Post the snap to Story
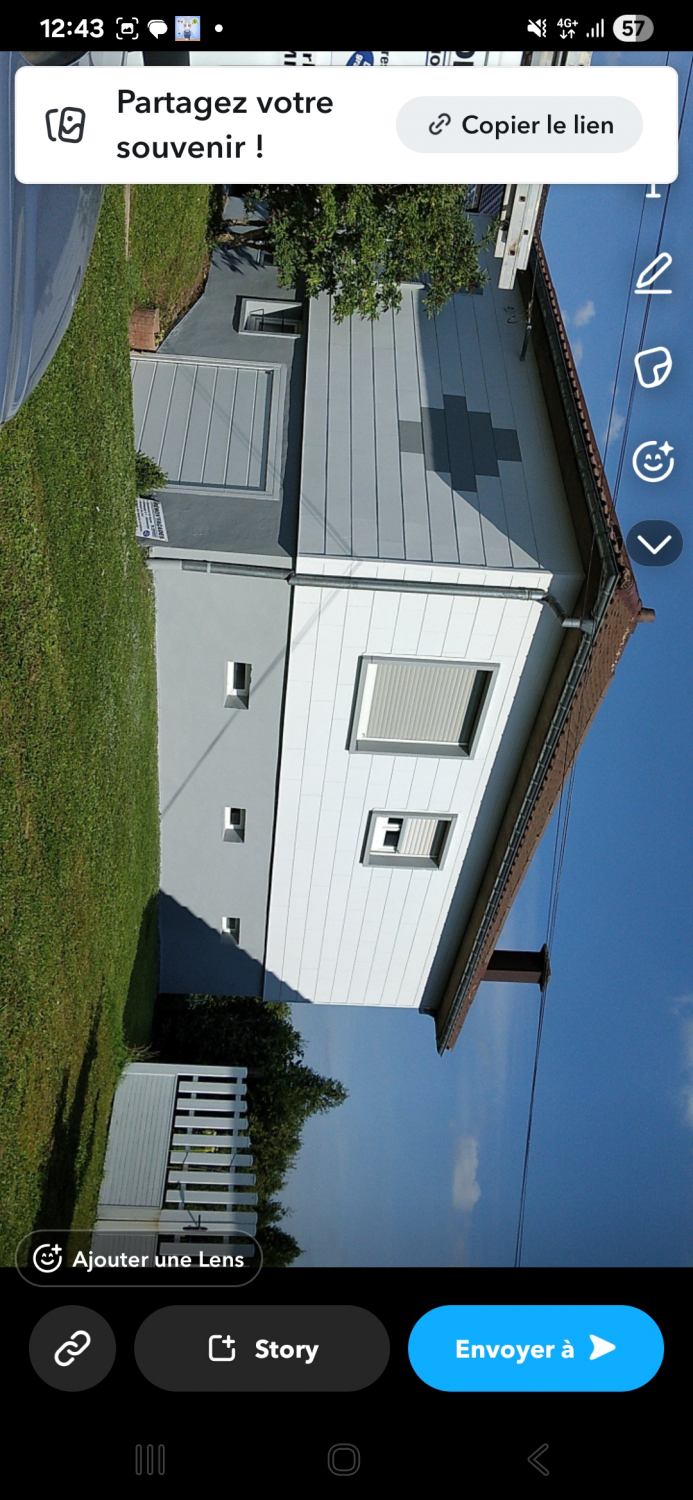The width and height of the screenshot is (693, 1500). point(262,1348)
